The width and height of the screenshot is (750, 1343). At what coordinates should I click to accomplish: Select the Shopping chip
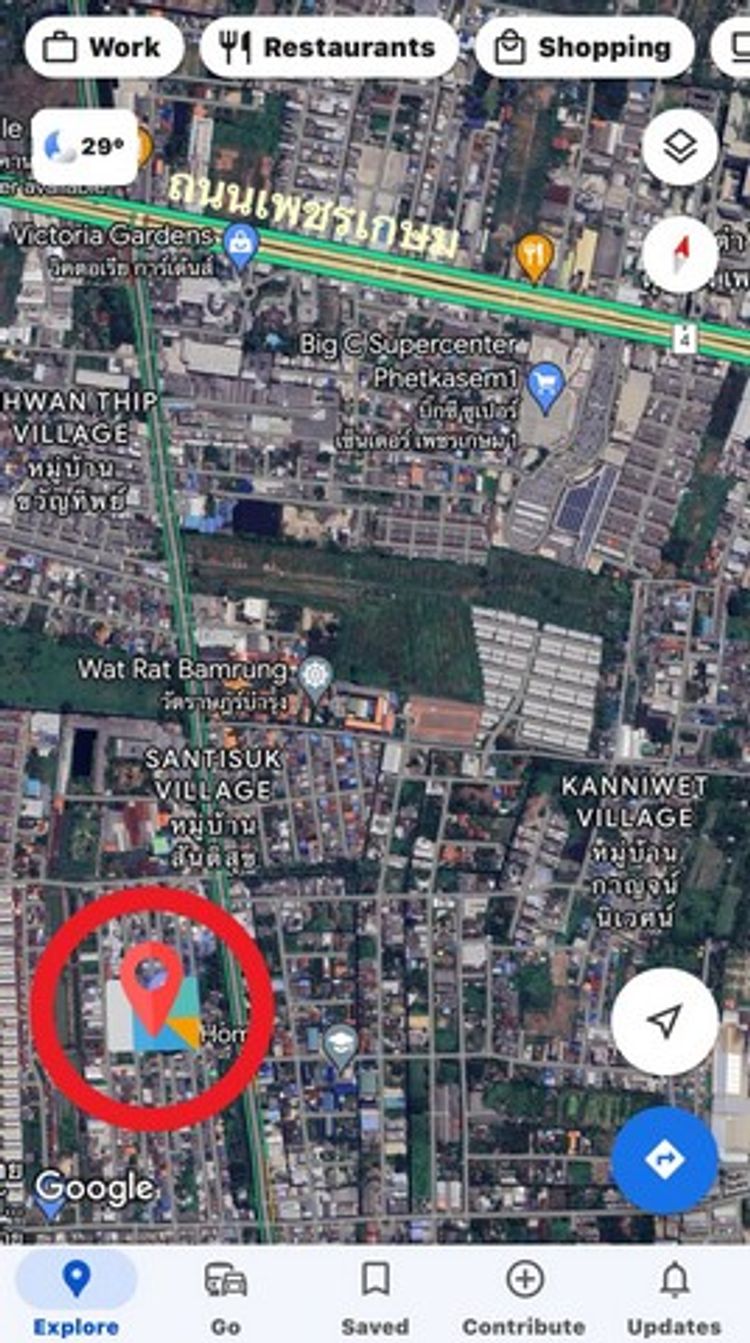[x=584, y=48]
